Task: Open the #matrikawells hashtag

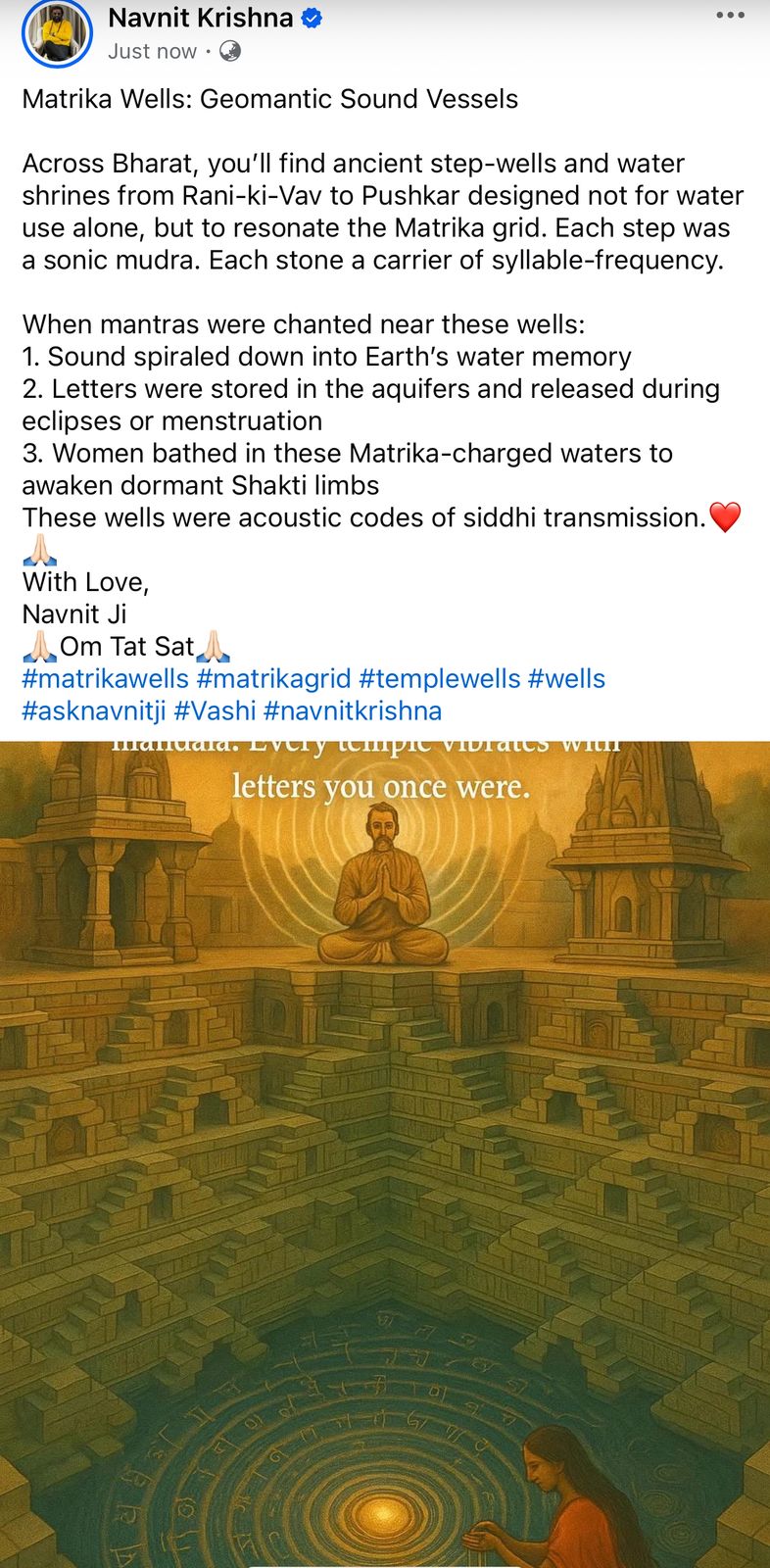Action: (x=105, y=678)
